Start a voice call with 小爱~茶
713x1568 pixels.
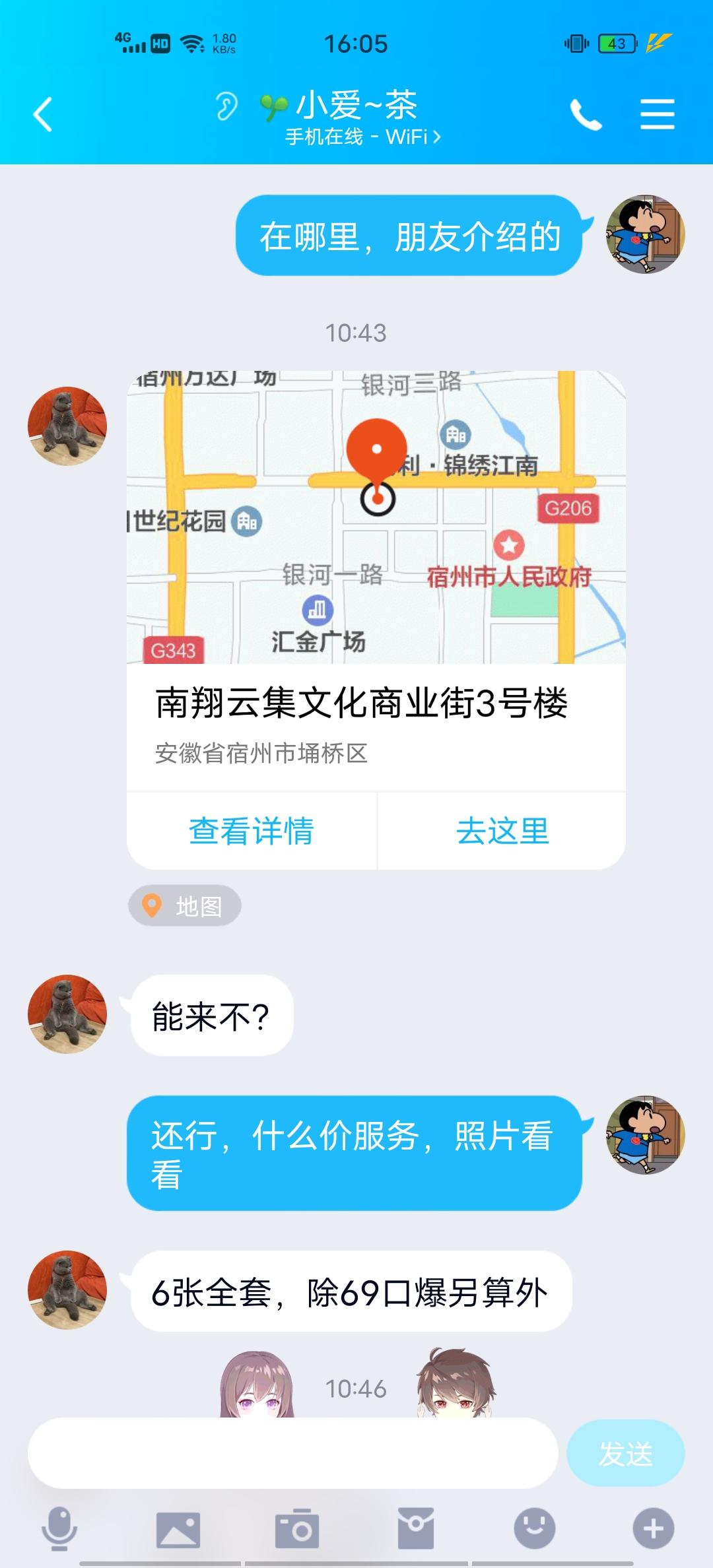[x=586, y=115]
